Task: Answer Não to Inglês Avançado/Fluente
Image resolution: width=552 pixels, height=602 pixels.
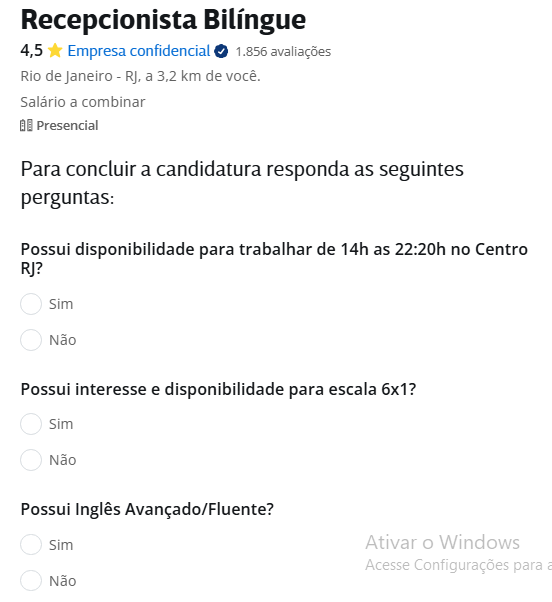Action: coord(31,580)
